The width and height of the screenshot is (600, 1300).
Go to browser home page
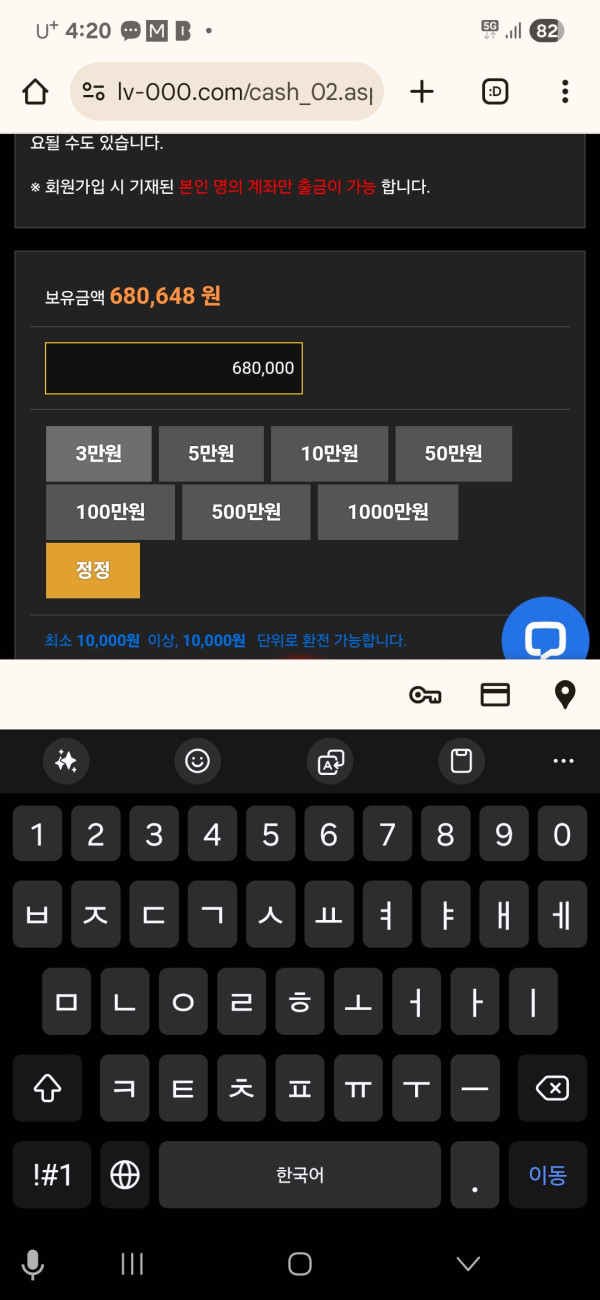35,92
